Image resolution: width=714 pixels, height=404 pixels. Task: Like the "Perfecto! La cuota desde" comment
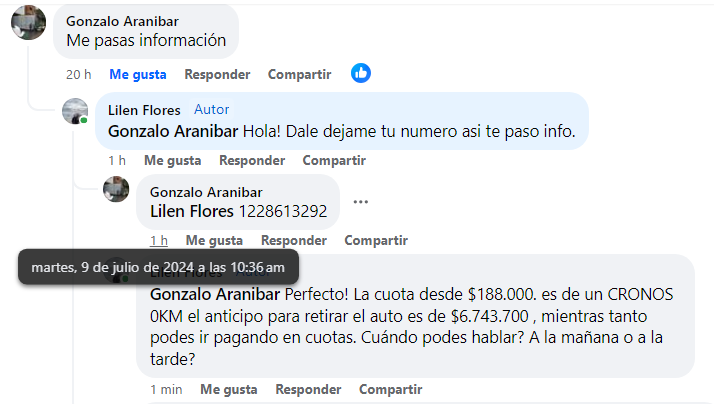pos(230,389)
